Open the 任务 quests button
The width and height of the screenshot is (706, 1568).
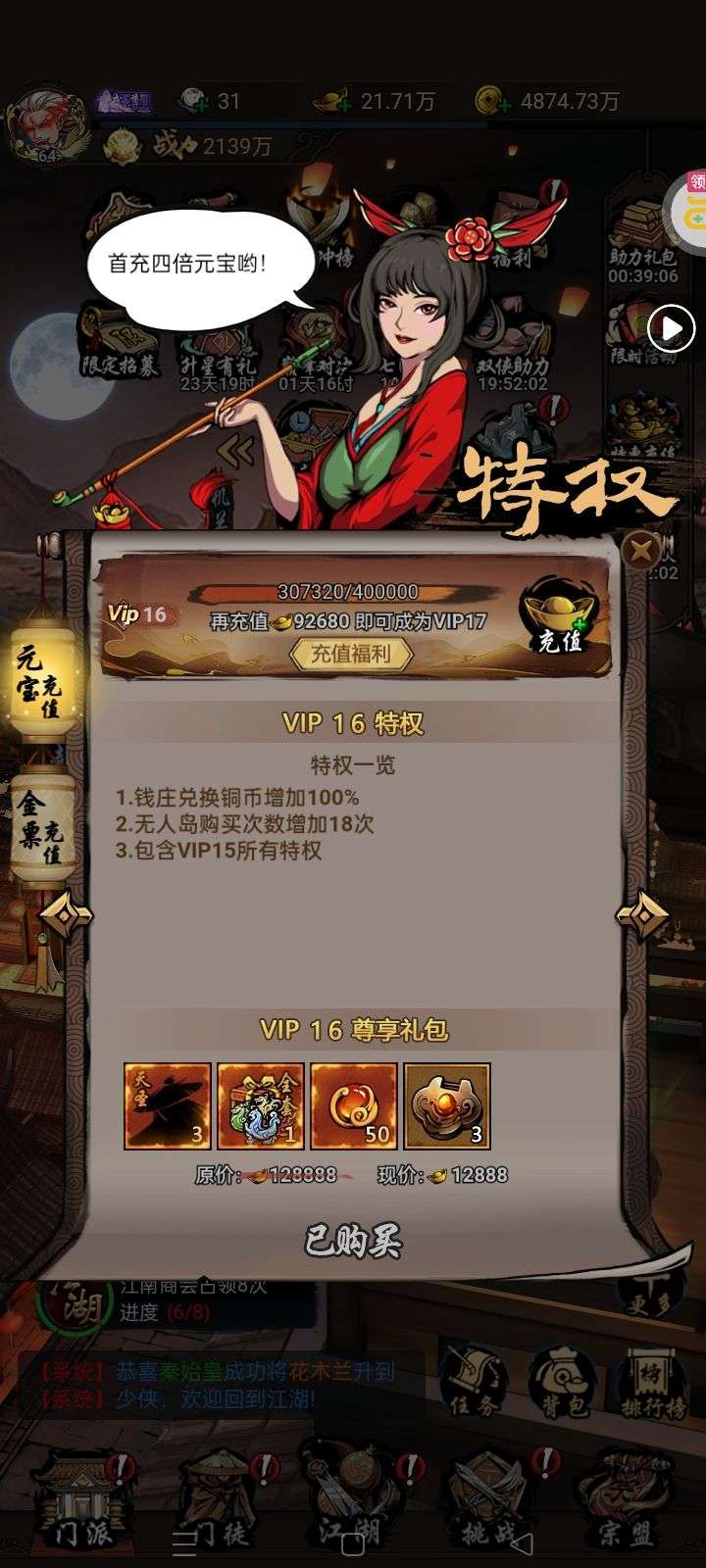472,1383
